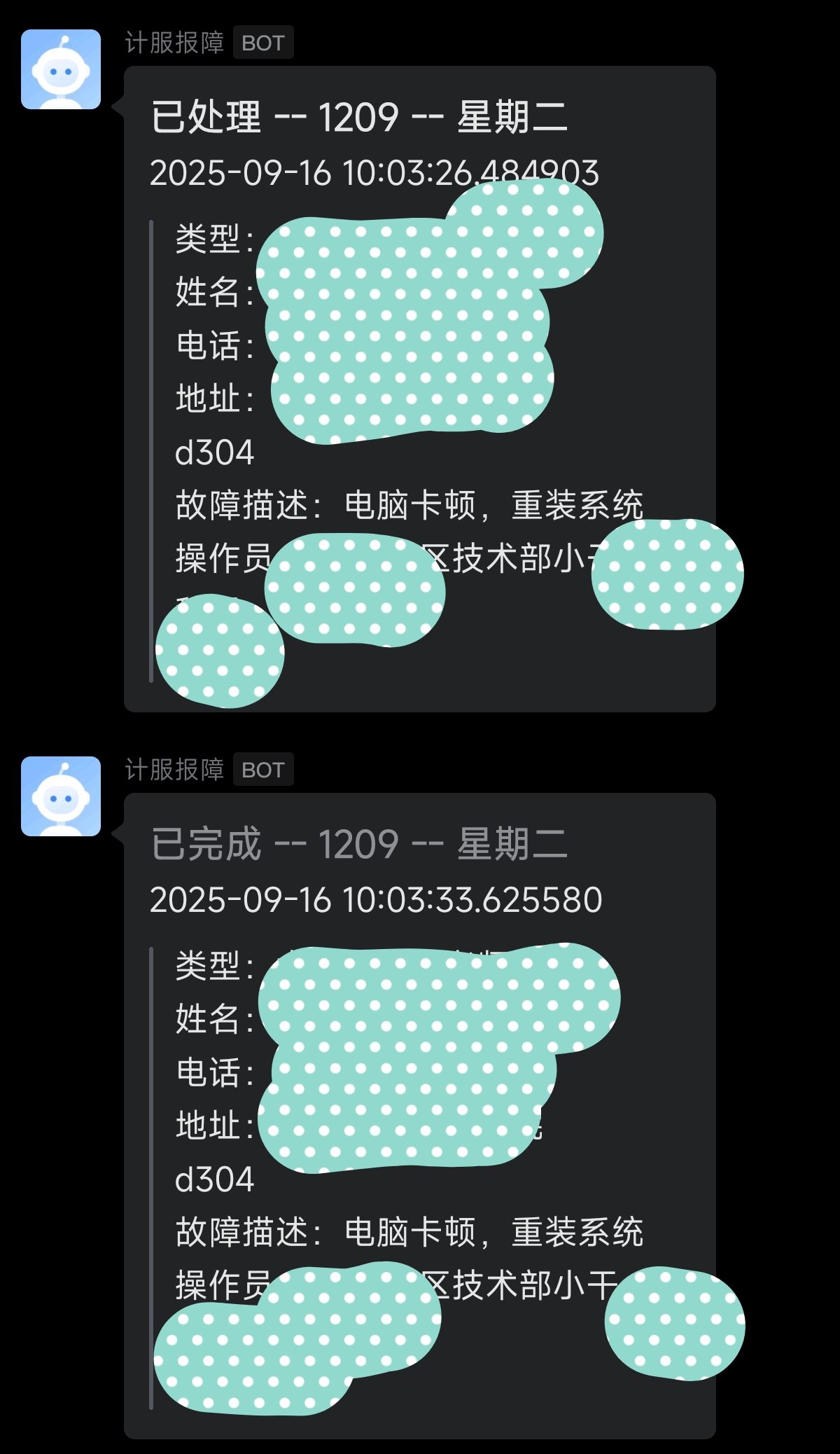
Task: Open bot avatar beside the 已处理 message
Action: click(61, 69)
